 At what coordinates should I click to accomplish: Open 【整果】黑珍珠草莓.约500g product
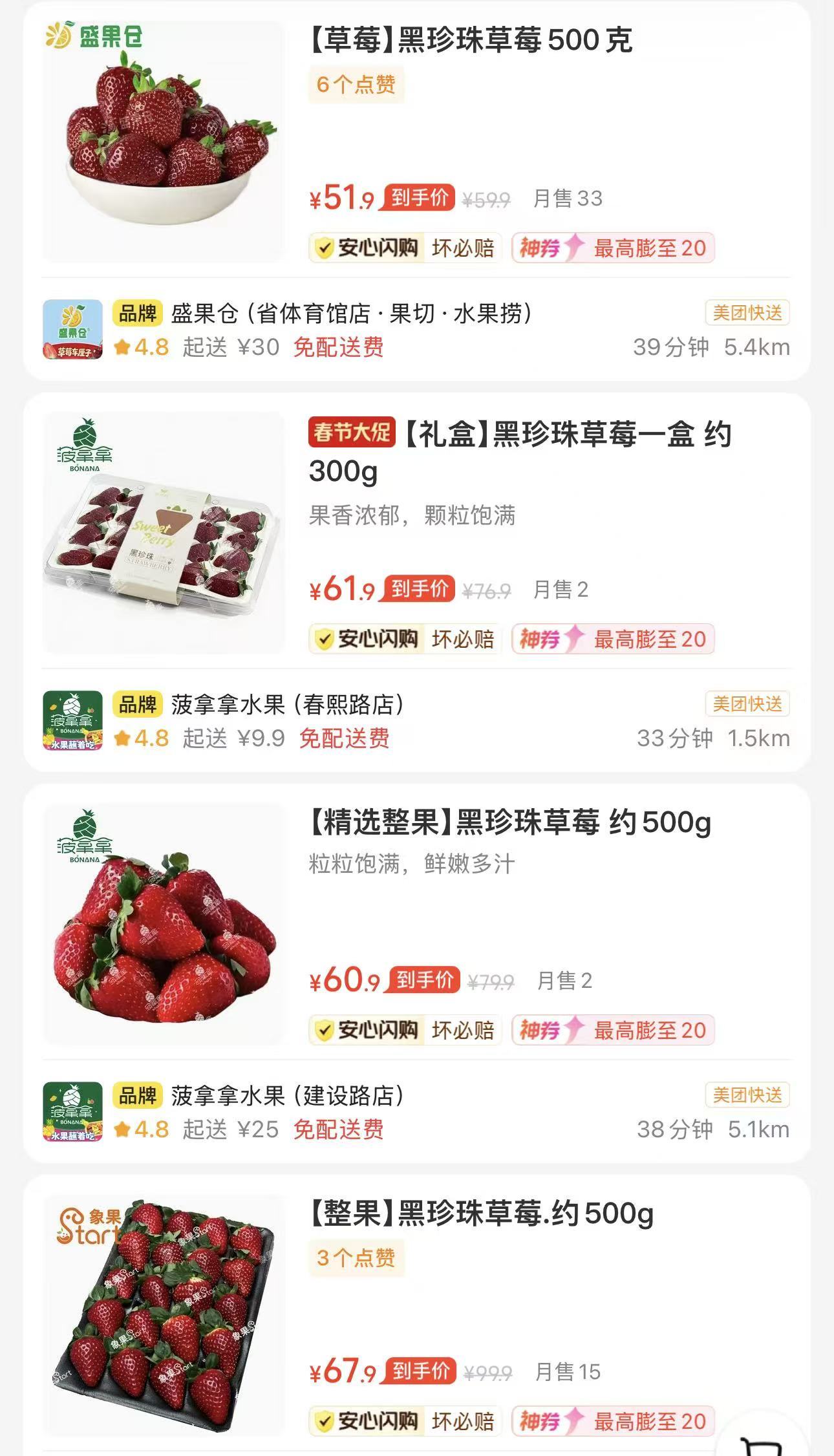(x=481, y=1214)
